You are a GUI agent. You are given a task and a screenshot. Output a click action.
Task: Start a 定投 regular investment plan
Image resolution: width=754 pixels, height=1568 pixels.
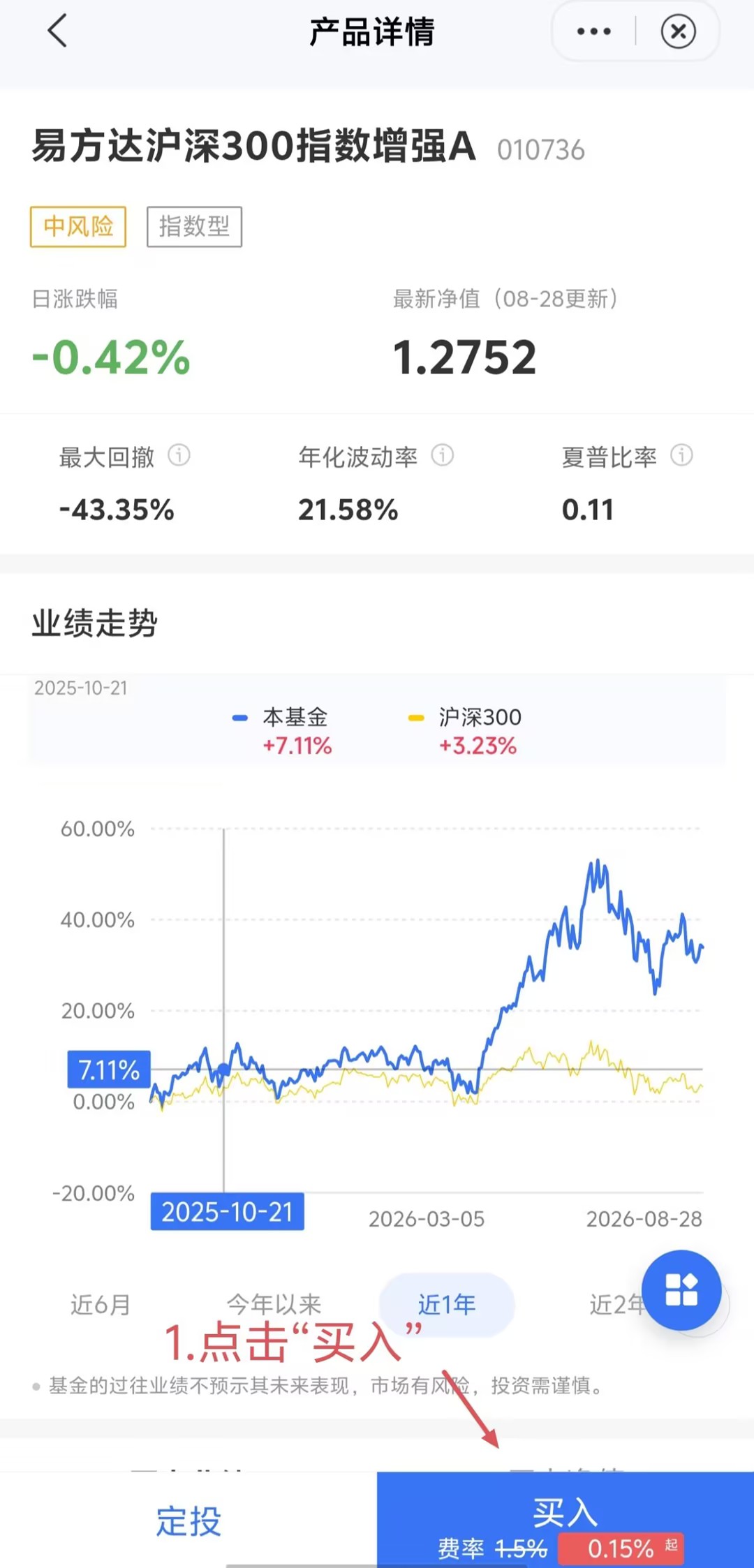pyautogui.click(x=188, y=1521)
